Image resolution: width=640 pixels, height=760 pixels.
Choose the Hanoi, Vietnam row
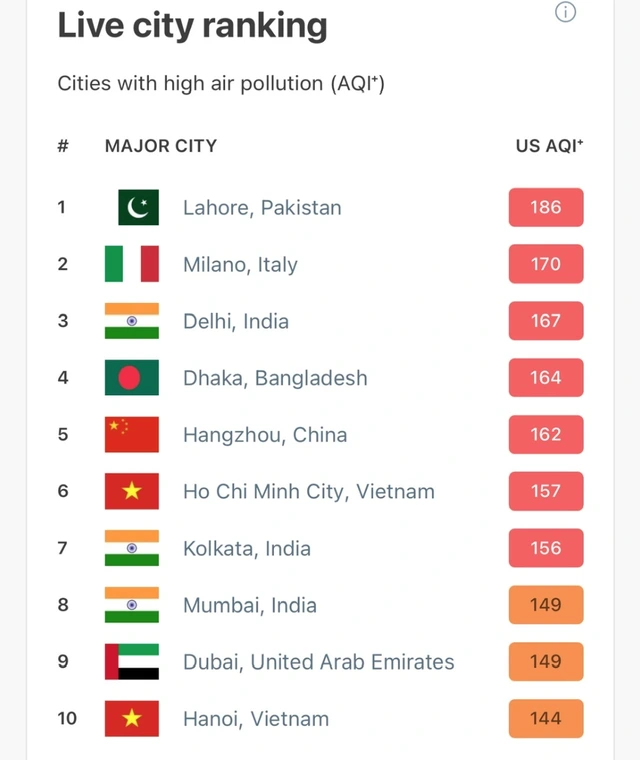coord(256,719)
